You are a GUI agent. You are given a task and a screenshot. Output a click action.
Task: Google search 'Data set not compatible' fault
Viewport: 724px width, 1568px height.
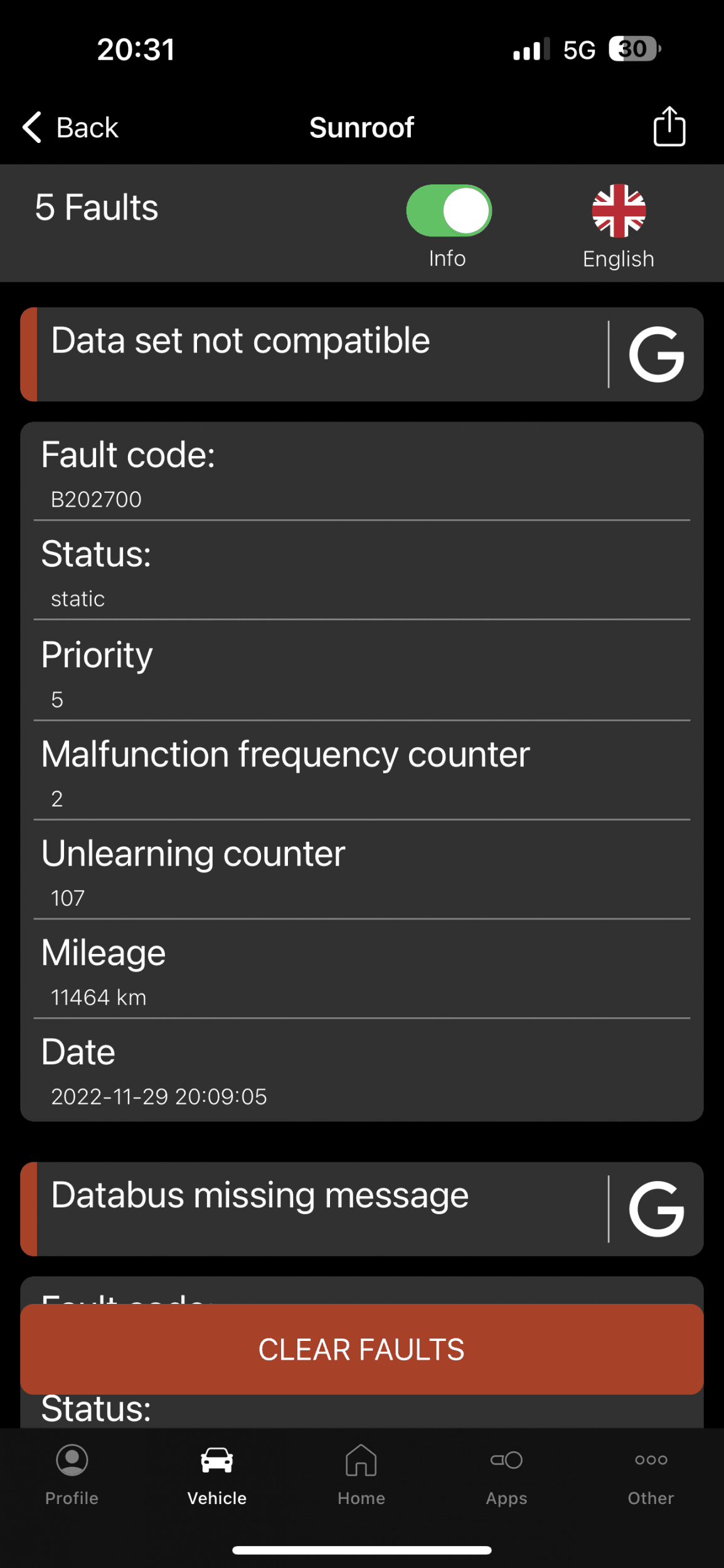(x=656, y=354)
